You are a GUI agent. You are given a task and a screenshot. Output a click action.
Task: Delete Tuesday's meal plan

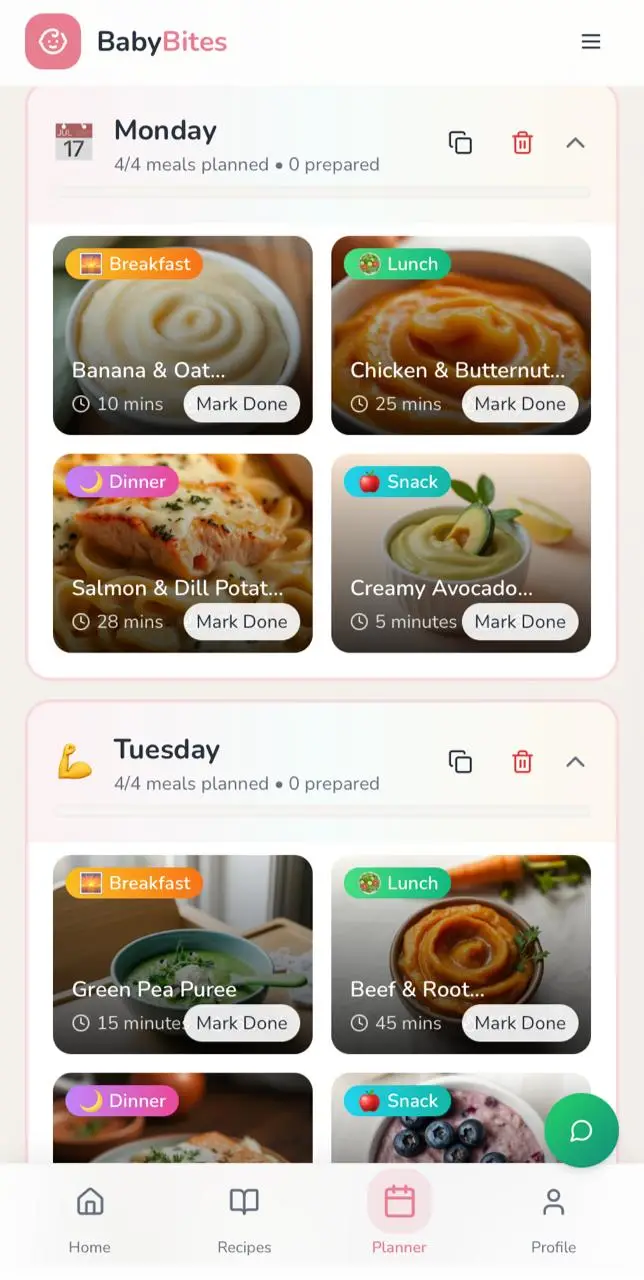coord(522,762)
